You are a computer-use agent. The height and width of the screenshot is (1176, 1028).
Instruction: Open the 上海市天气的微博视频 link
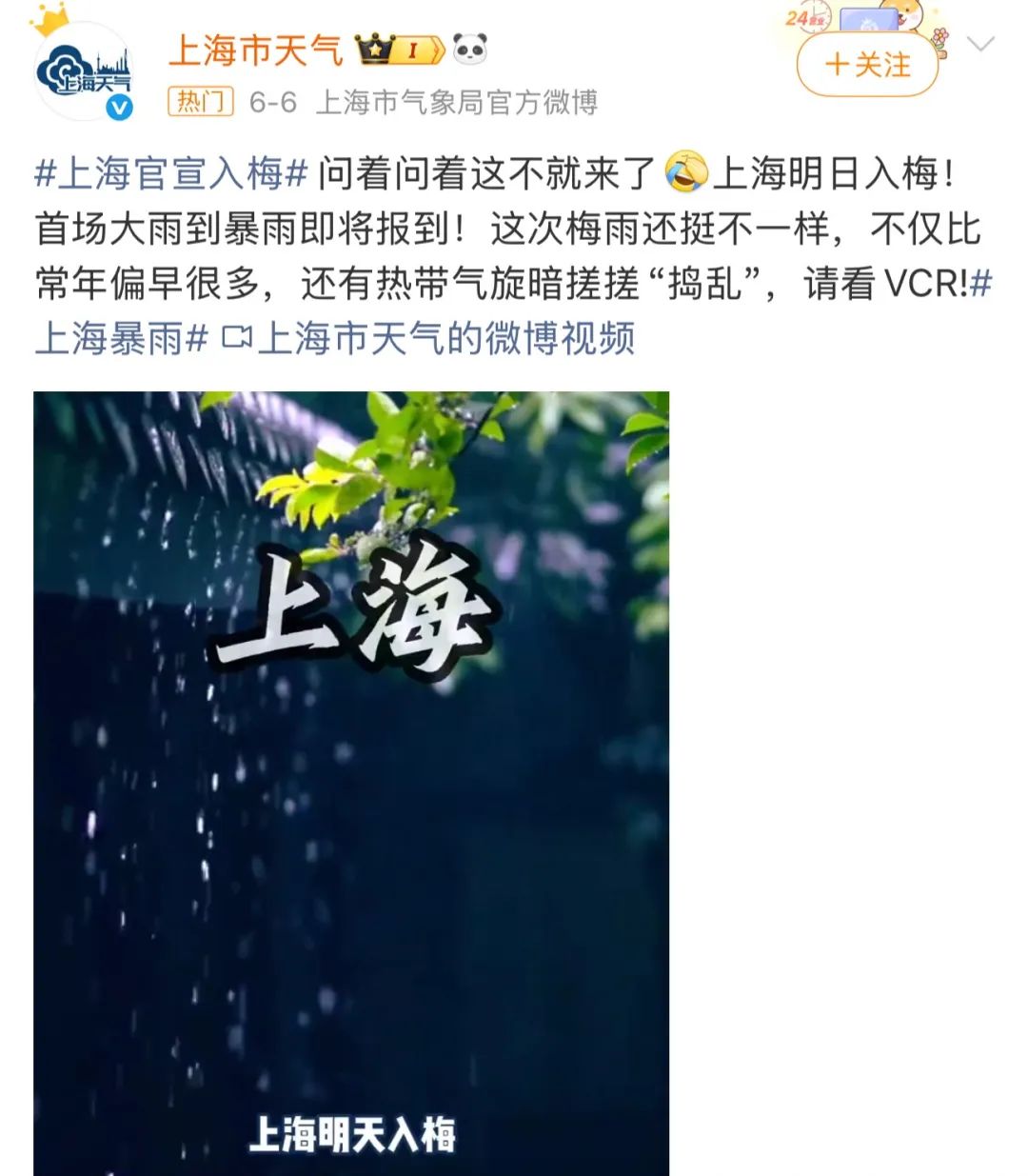pos(428,338)
